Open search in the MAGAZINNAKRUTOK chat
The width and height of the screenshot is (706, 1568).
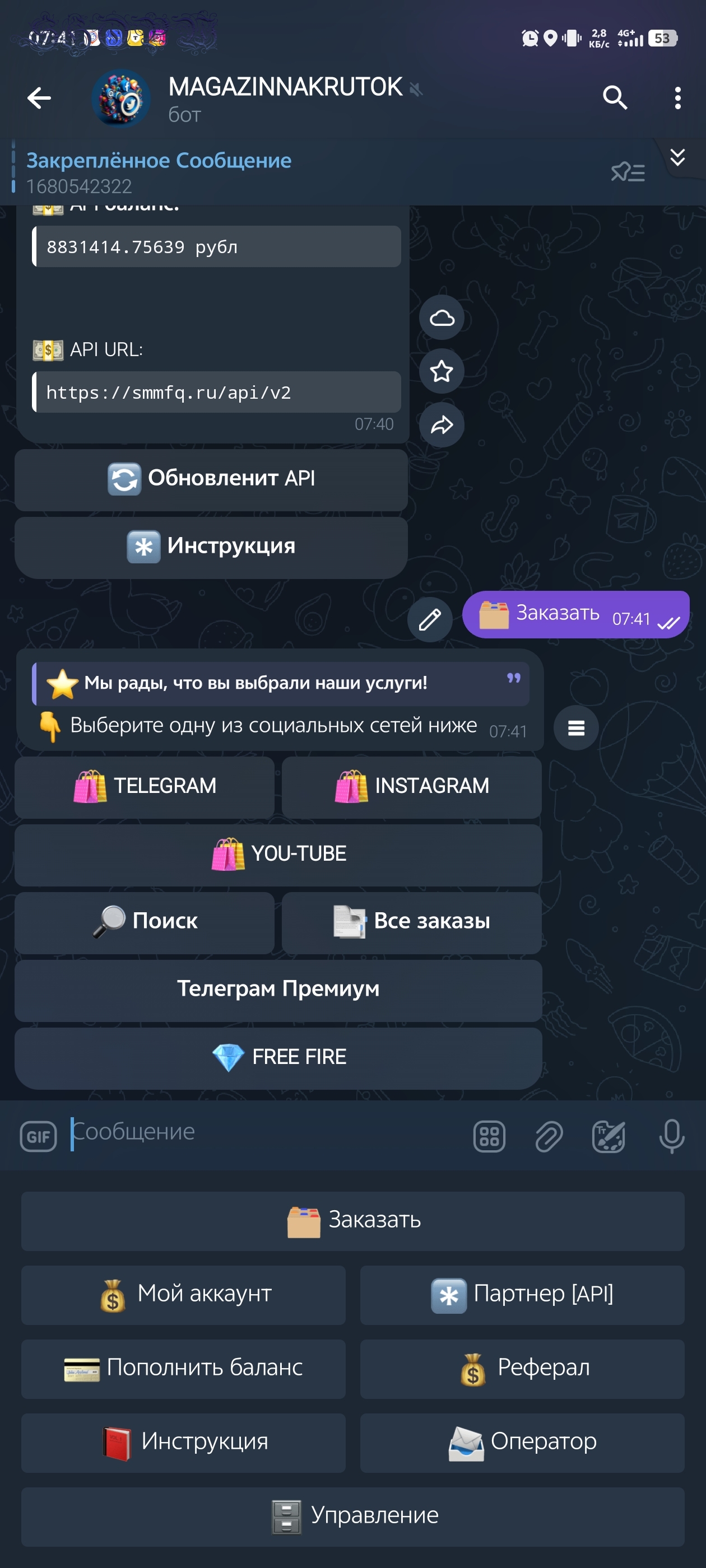tap(615, 97)
